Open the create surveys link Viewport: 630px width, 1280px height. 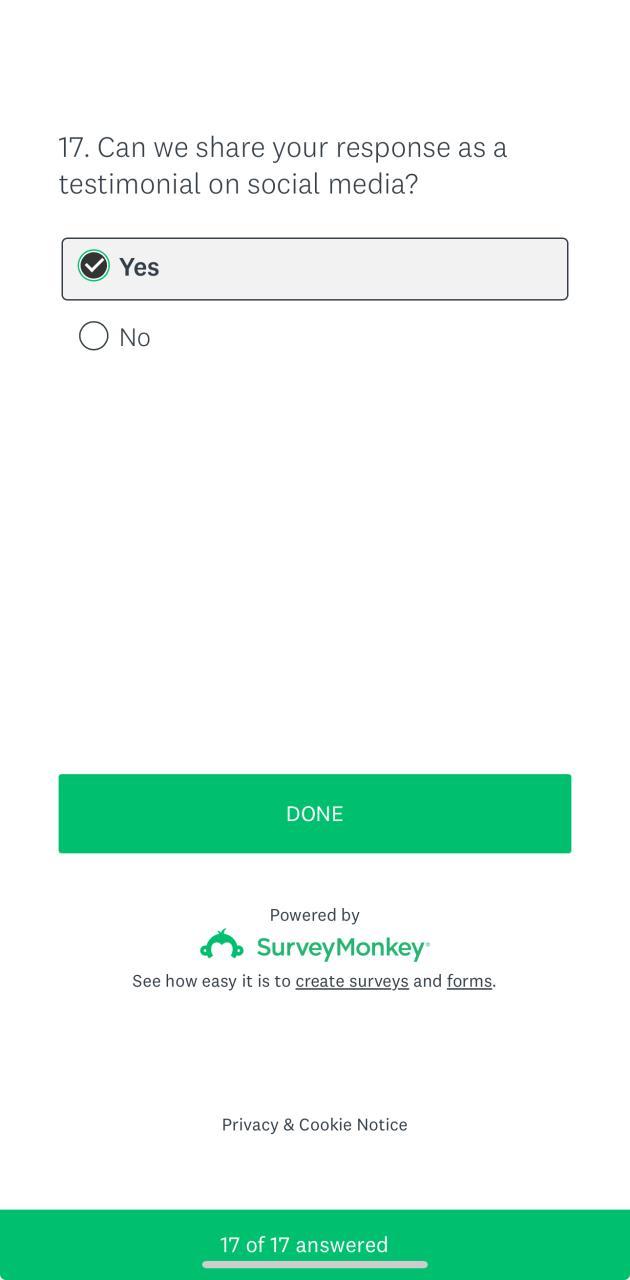coord(351,981)
